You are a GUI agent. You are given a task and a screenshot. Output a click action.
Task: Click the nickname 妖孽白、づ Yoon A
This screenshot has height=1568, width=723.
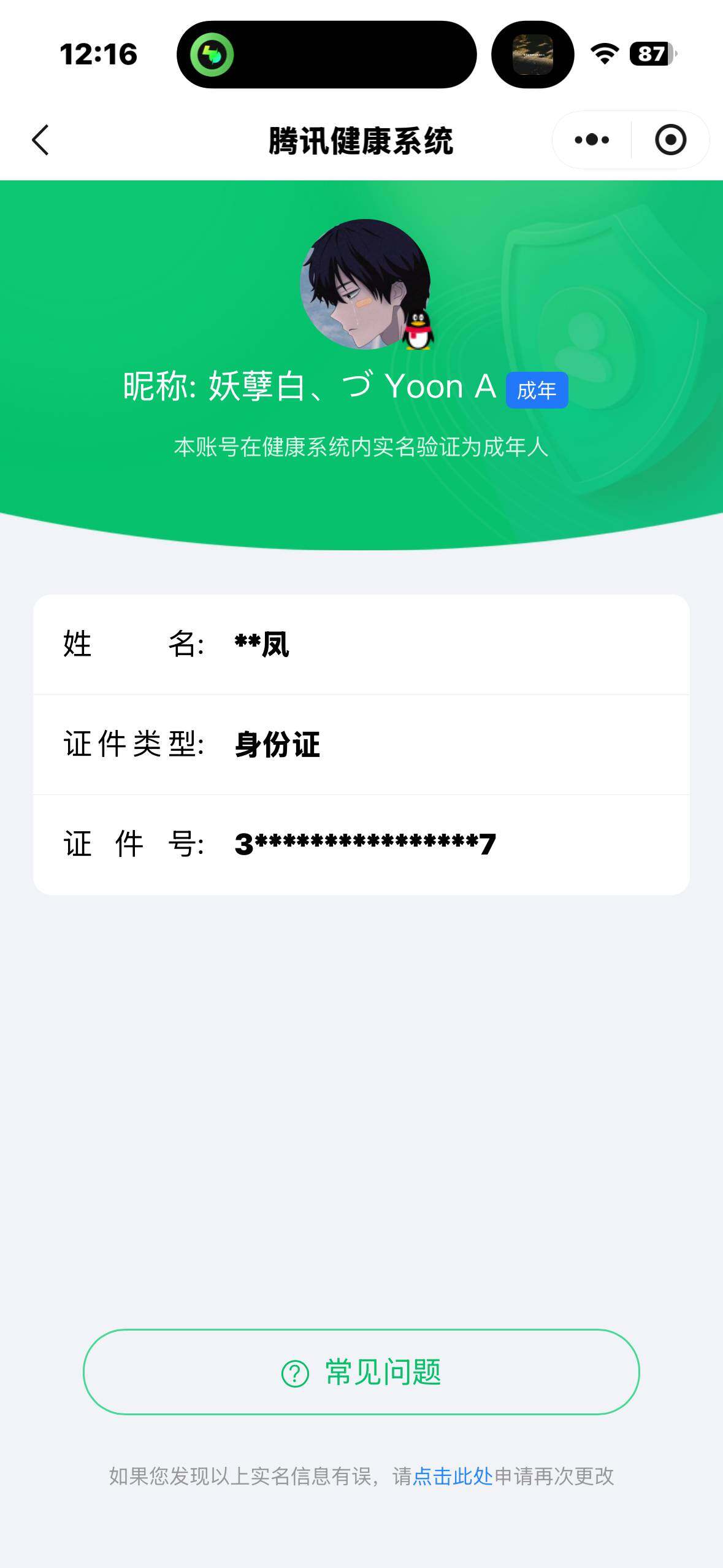(307, 388)
